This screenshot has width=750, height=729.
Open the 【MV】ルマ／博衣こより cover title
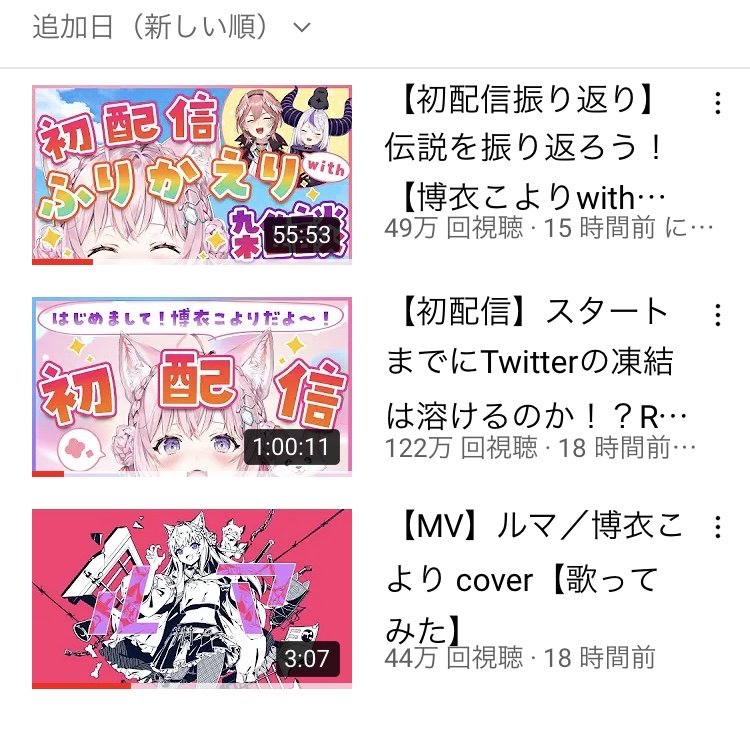[530, 577]
